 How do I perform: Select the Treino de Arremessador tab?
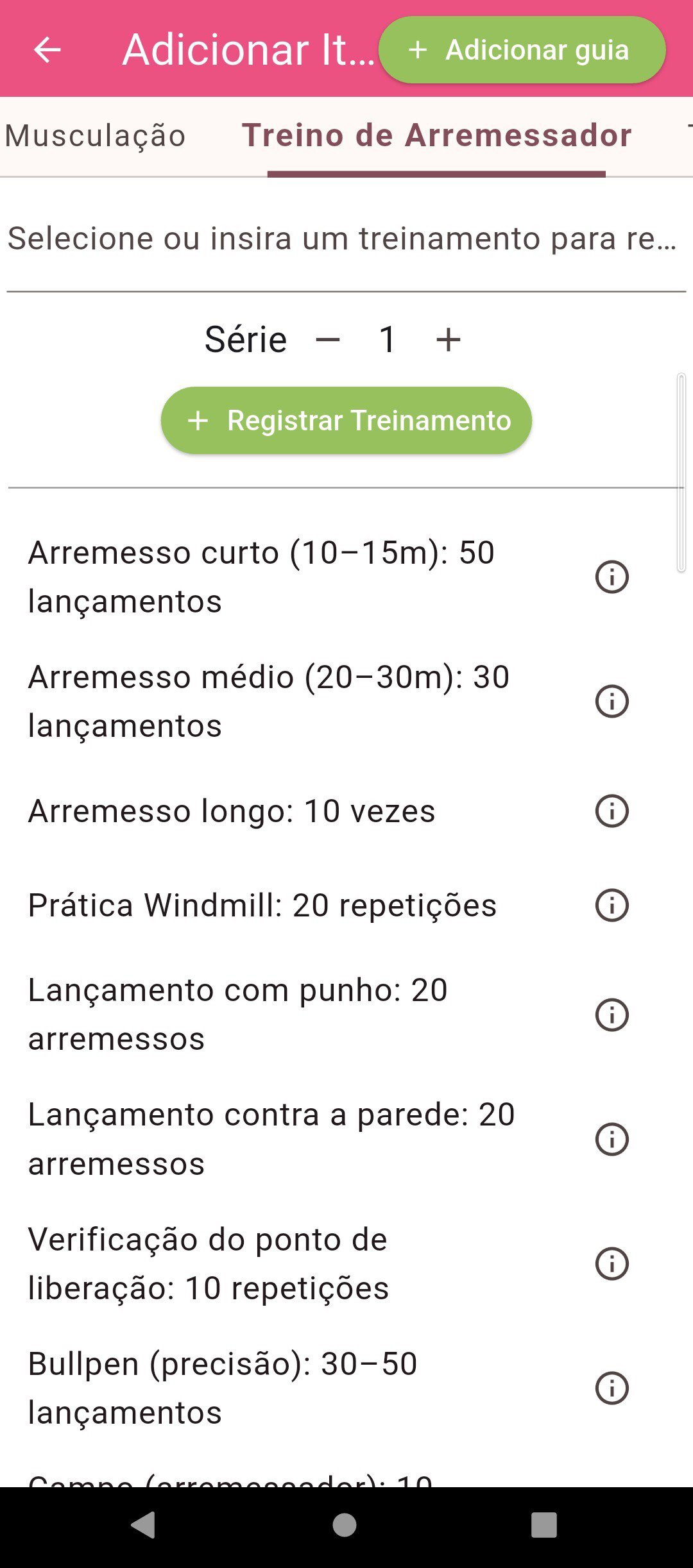(436, 136)
